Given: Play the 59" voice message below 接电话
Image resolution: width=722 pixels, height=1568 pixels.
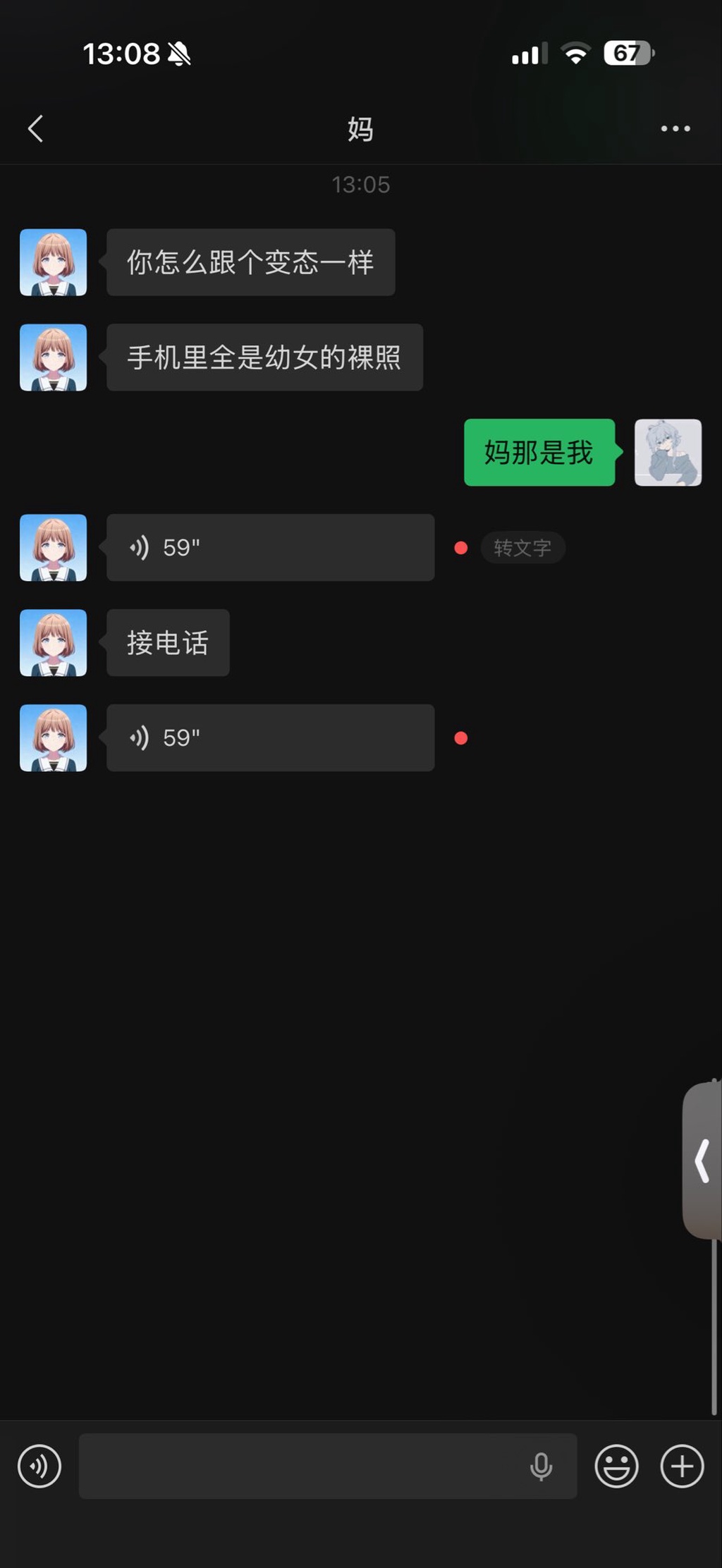Looking at the screenshot, I should tap(270, 738).
